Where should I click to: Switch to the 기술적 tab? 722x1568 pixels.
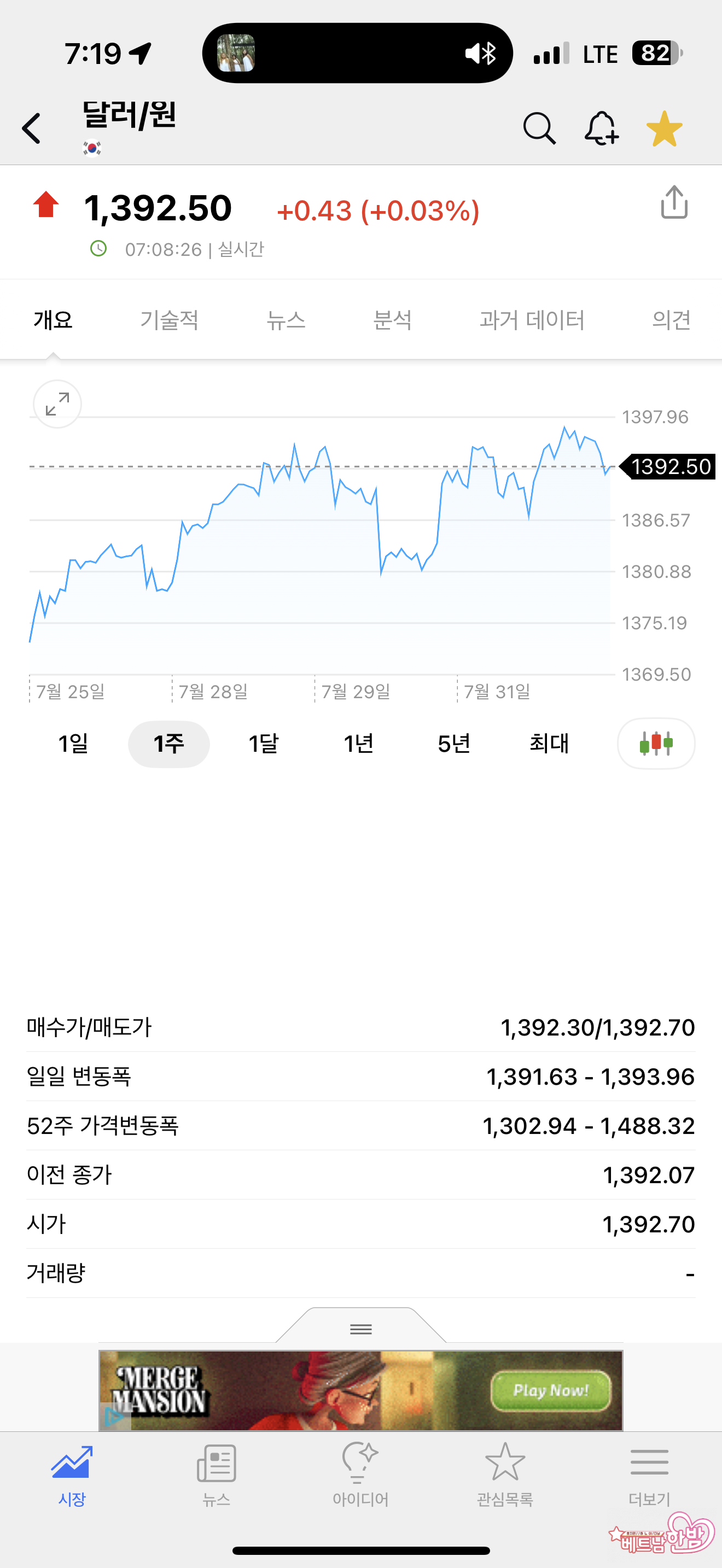pos(169,320)
